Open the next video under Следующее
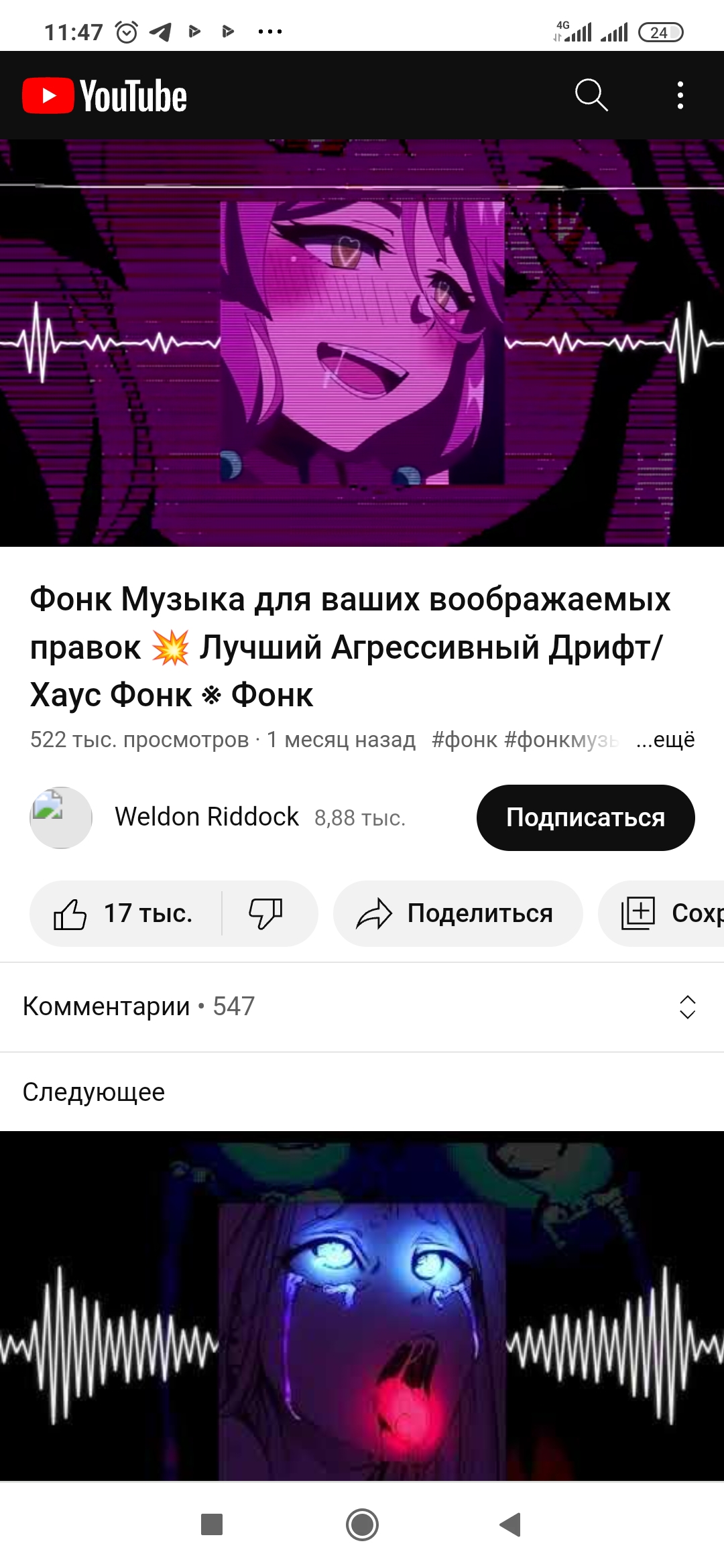Screen dimensions: 724x1568 click(x=362, y=1305)
